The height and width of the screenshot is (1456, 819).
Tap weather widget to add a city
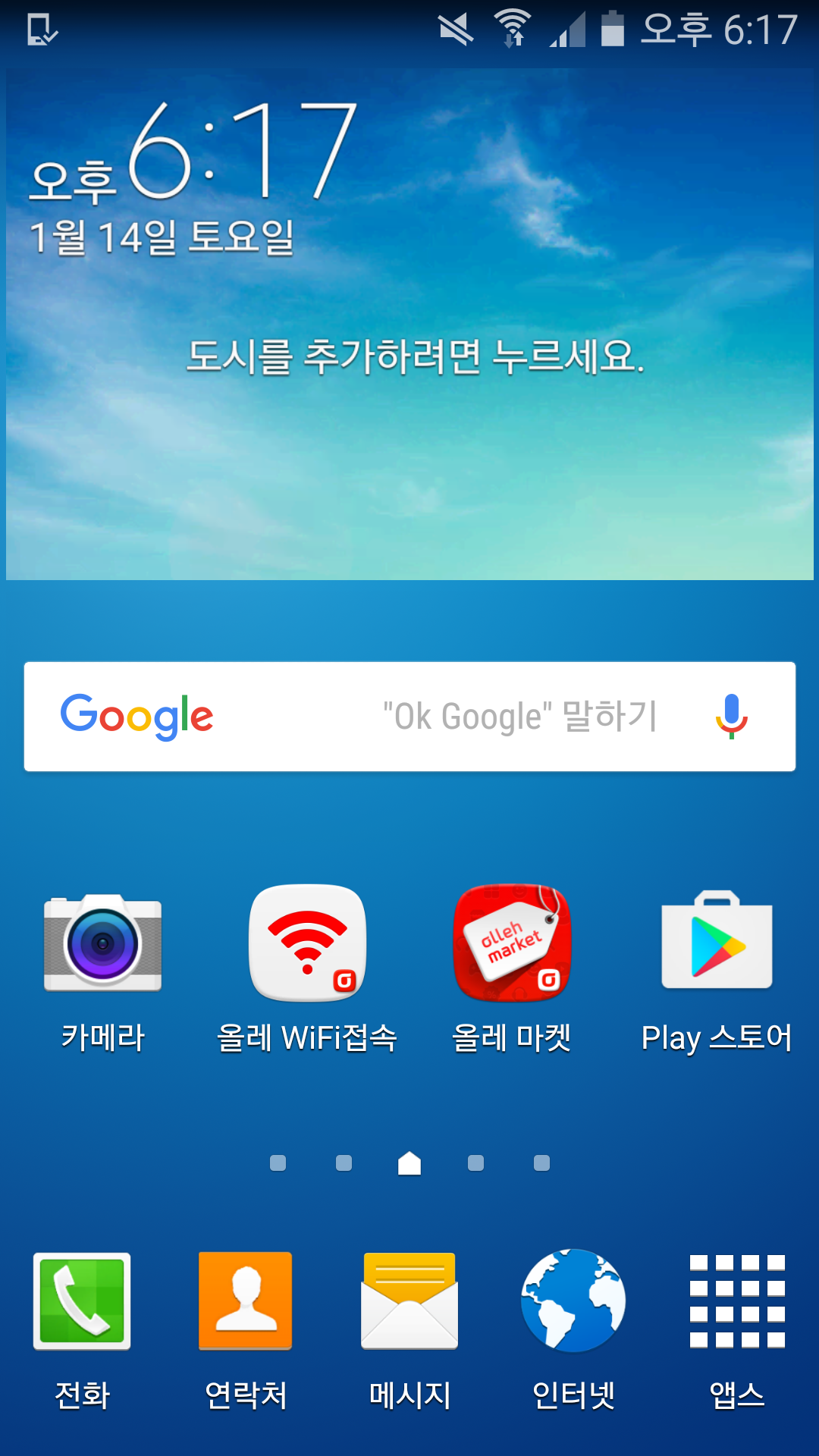coord(415,356)
